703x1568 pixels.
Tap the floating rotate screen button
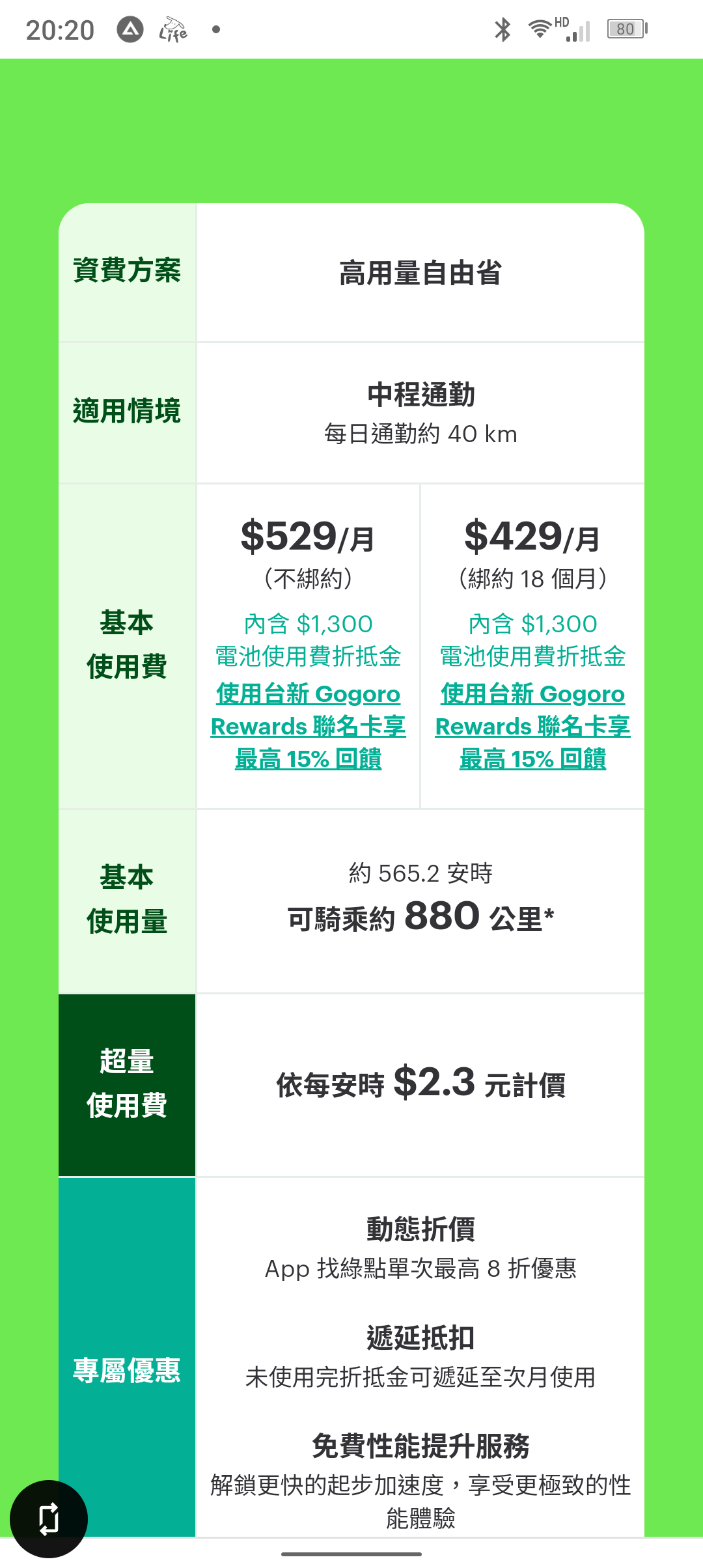pos(49,1519)
